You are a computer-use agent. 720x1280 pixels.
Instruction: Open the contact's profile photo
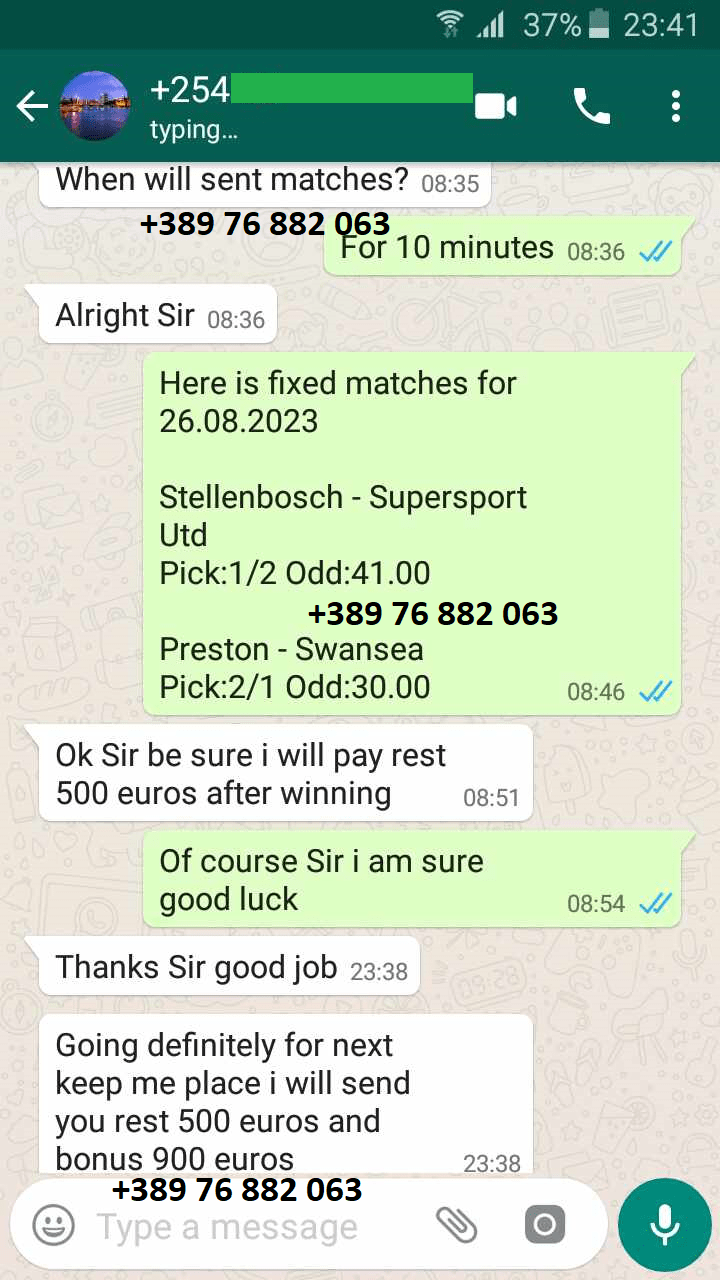point(95,106)
